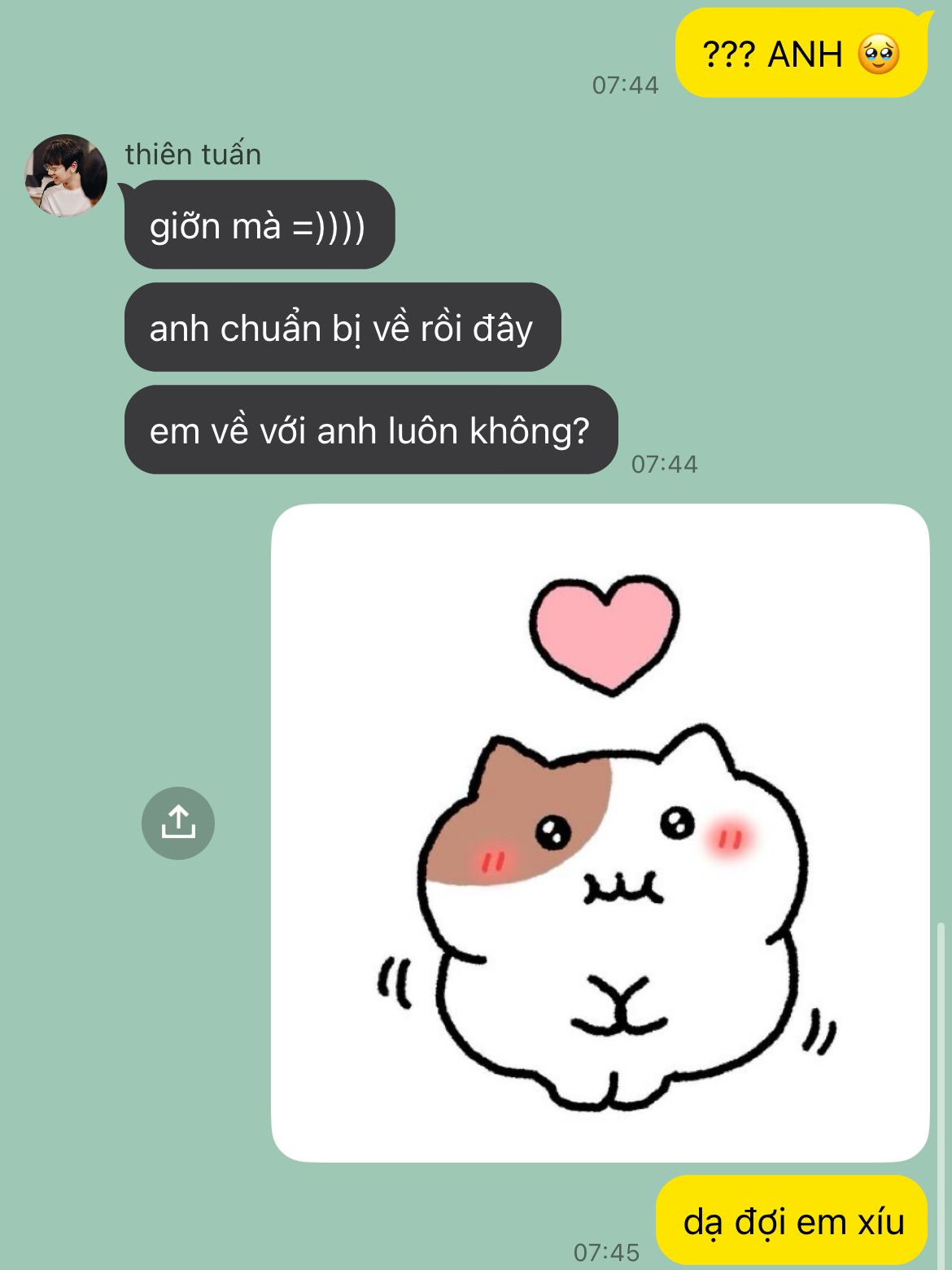Share the cat sticker image
This screenshot has width=952, height=1270.
[177, 823]
